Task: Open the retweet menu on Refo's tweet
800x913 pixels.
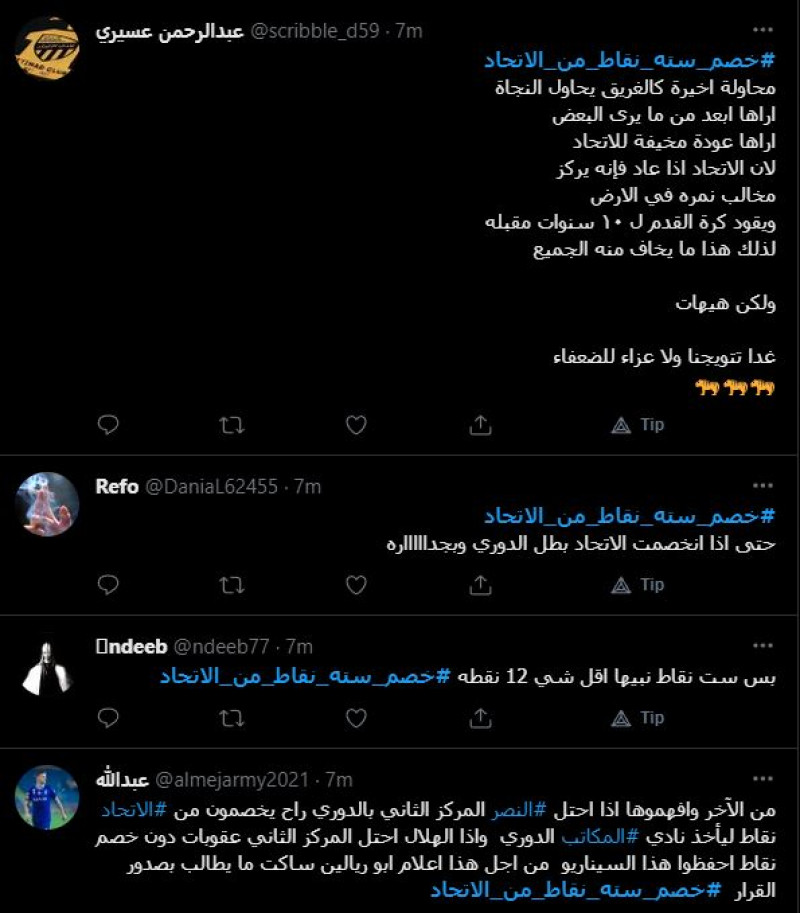Action: coord(231,585)
